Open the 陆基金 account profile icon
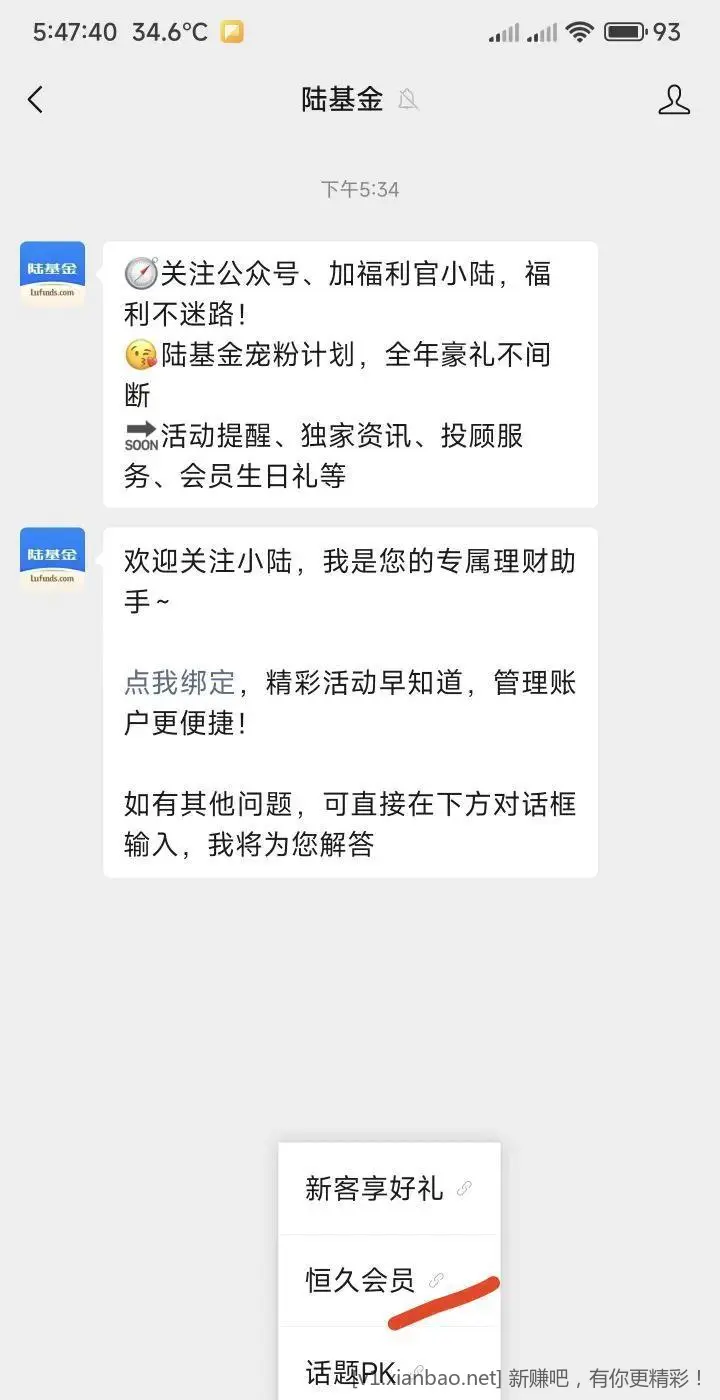This screenshot has height=1400, width=720. [674, 100]
